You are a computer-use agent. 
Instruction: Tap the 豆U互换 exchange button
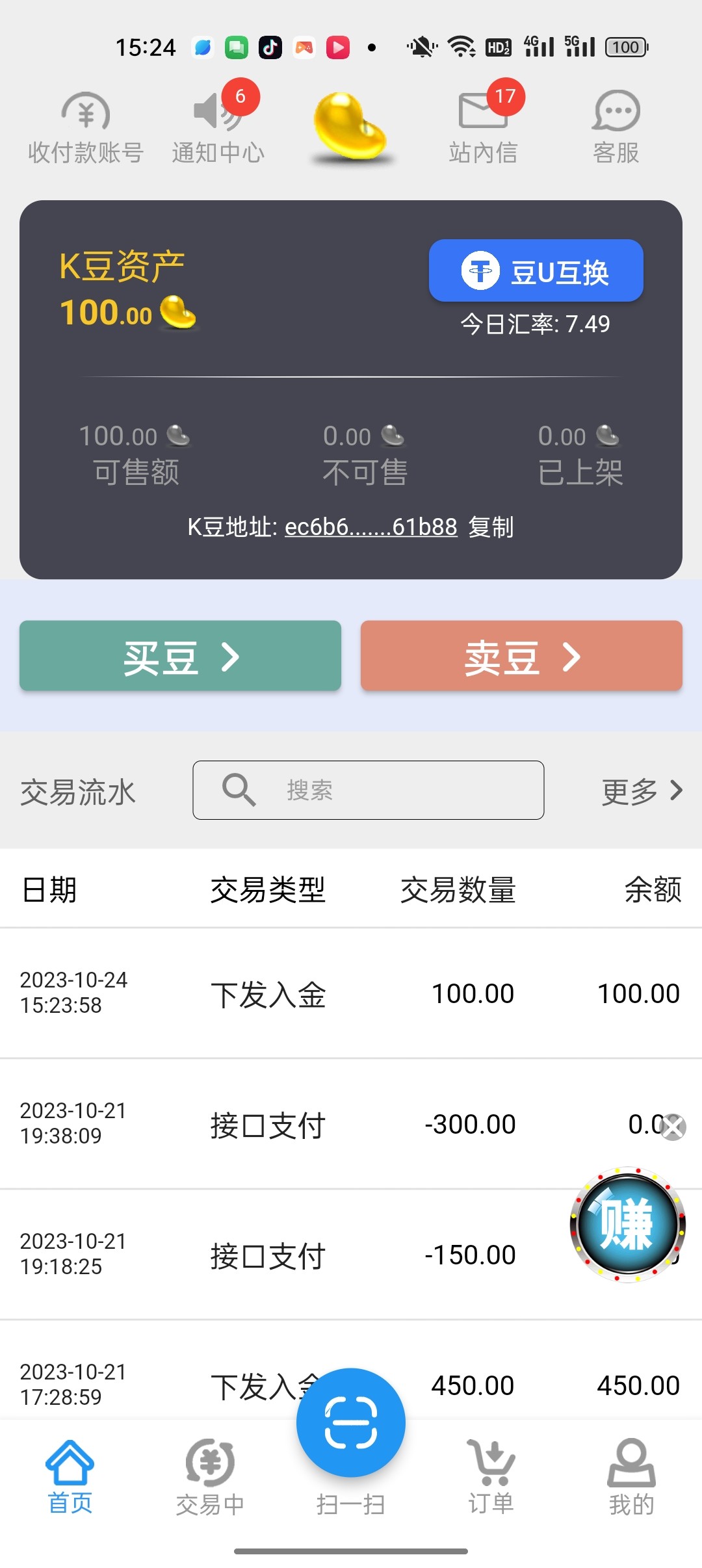pos(536,271)
